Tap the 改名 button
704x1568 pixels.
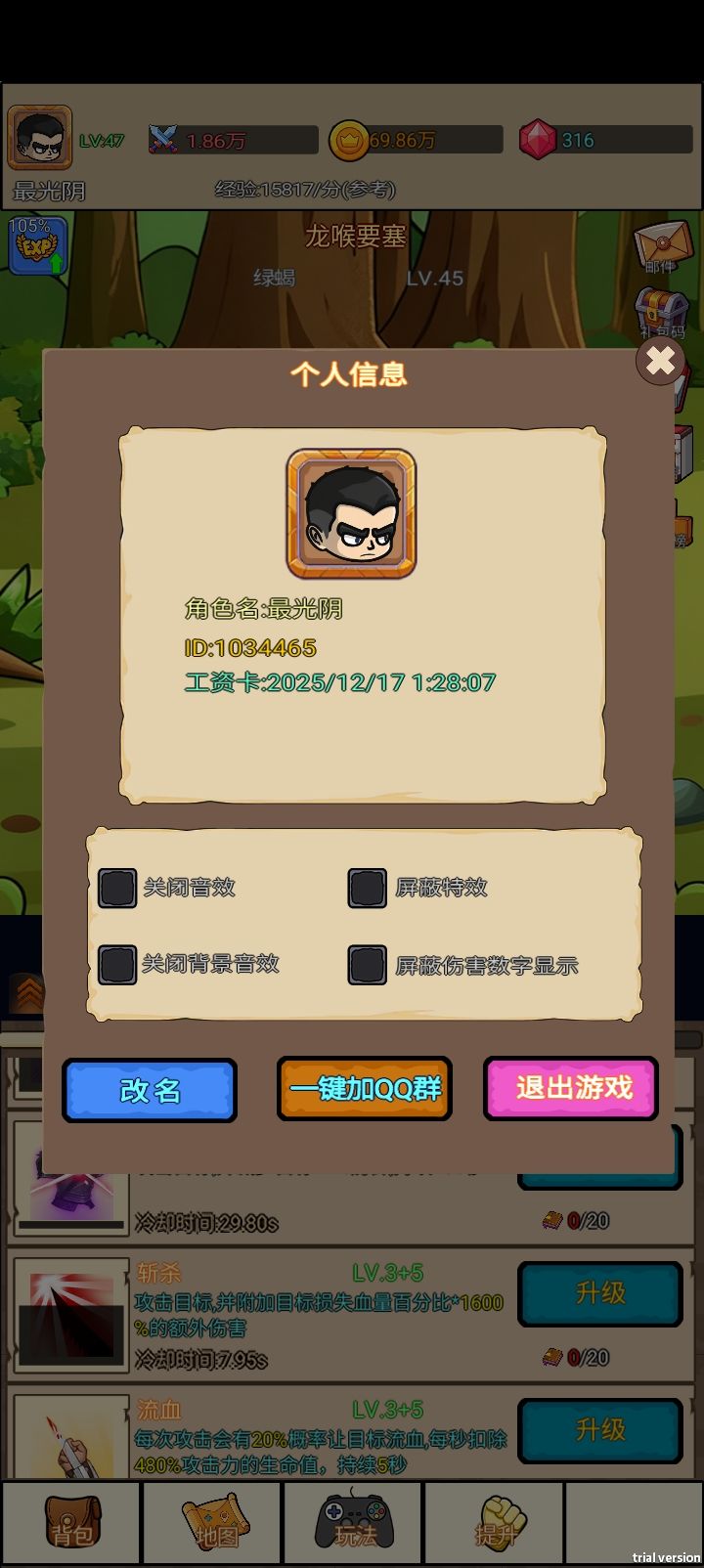[x=150, y=1090]
